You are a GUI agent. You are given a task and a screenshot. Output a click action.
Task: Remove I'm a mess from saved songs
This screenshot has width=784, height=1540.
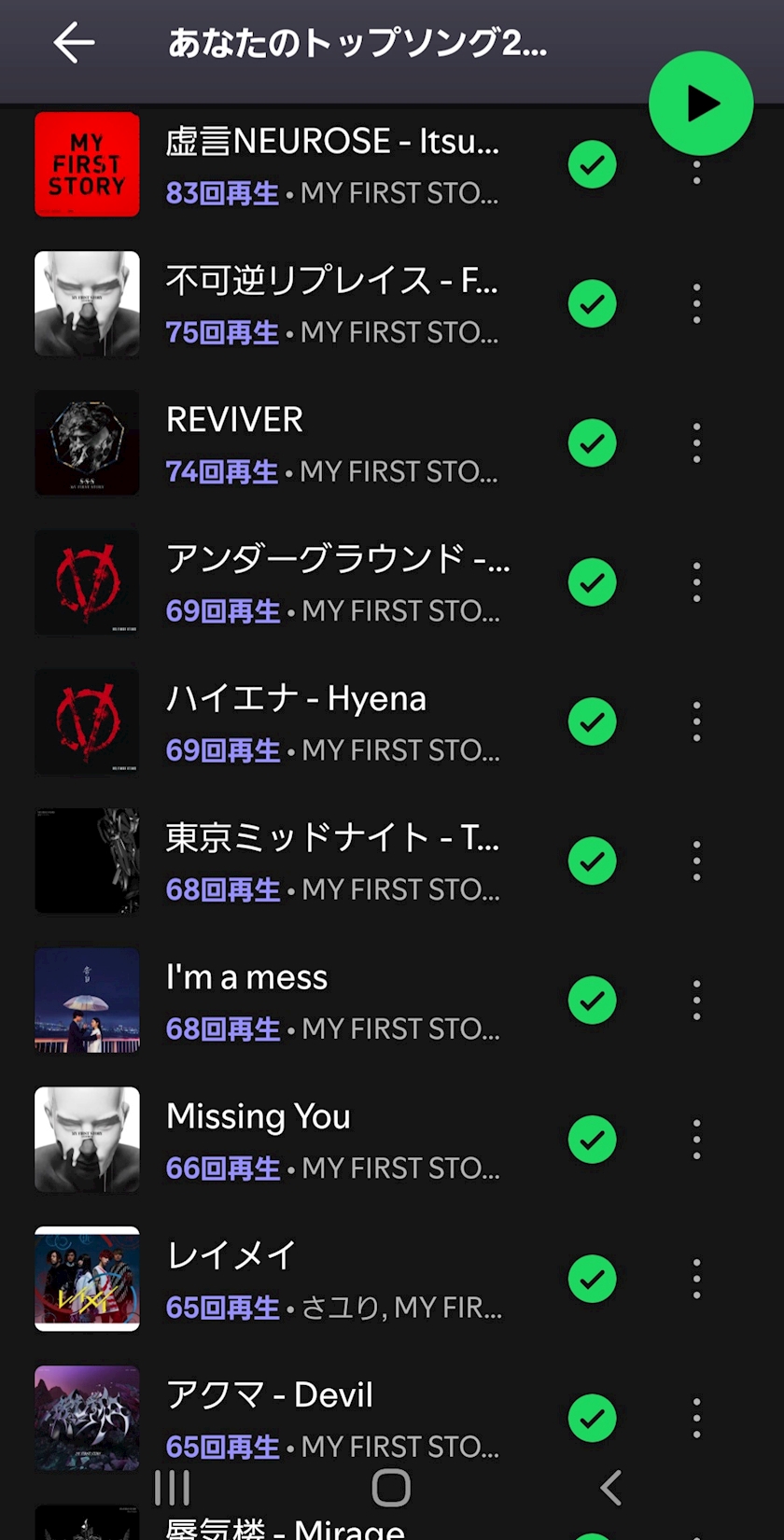click(593, 1000)
